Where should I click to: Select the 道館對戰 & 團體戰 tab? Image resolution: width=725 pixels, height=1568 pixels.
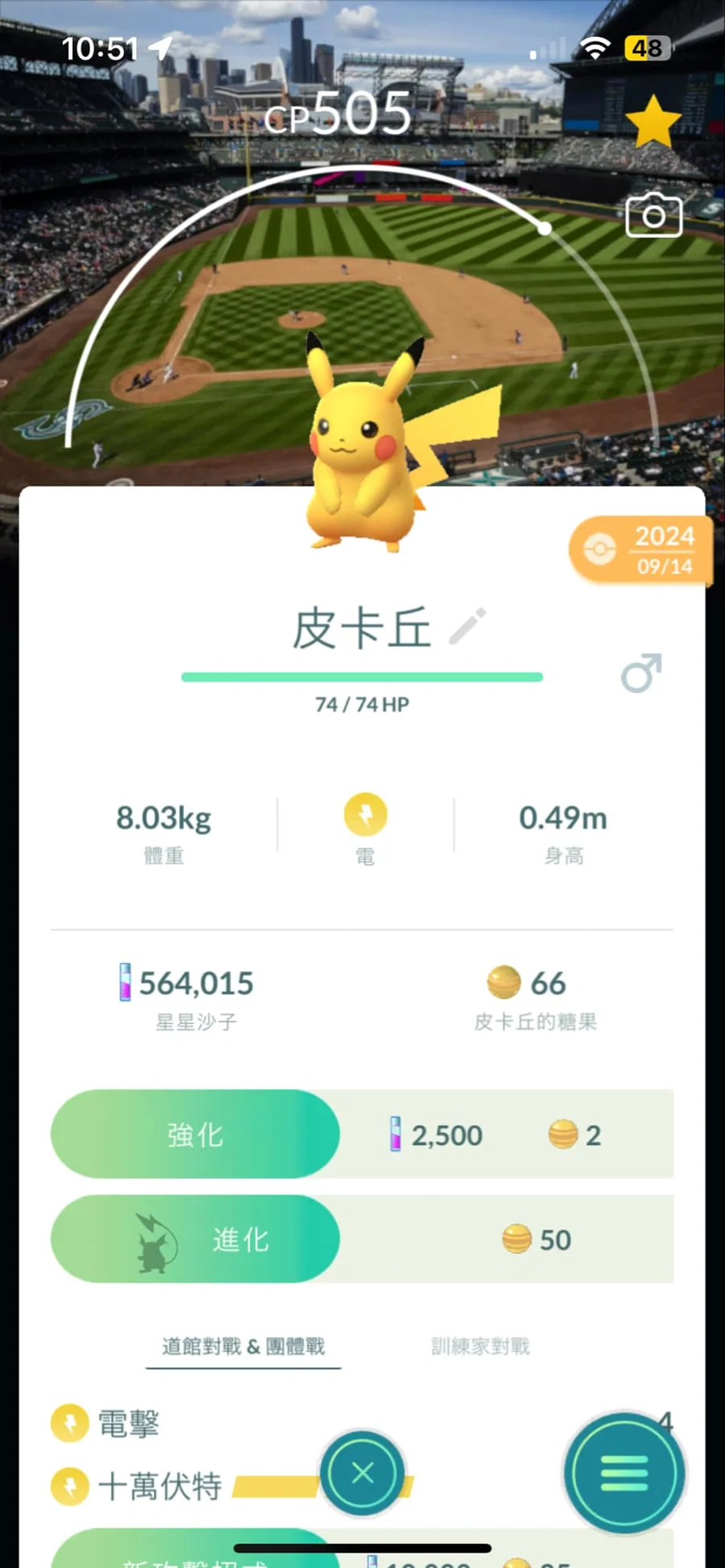pyautogui.click(x=243, y=1346)
